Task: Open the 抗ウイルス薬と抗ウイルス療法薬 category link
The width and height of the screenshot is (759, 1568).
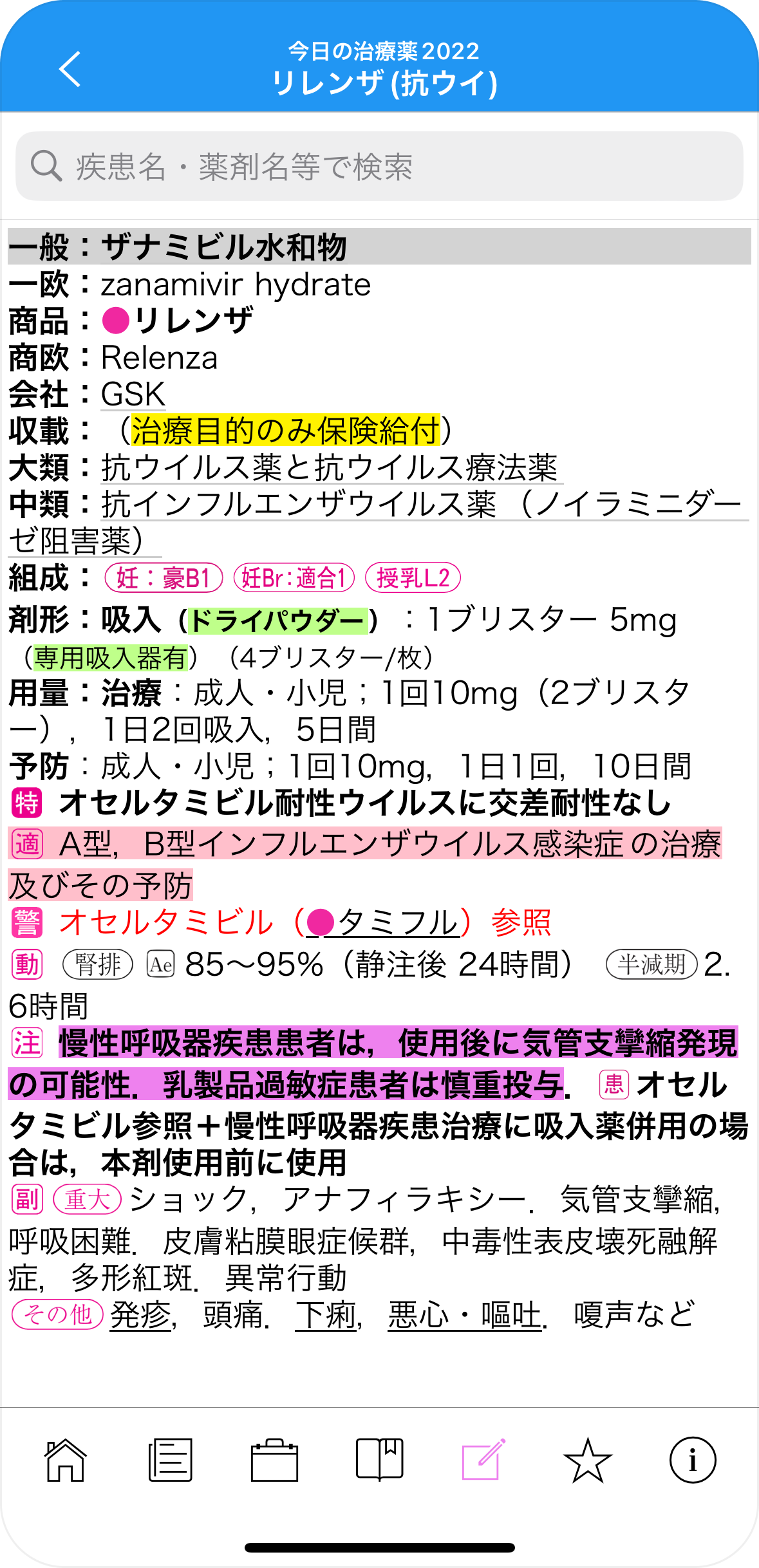Action: 330,468
